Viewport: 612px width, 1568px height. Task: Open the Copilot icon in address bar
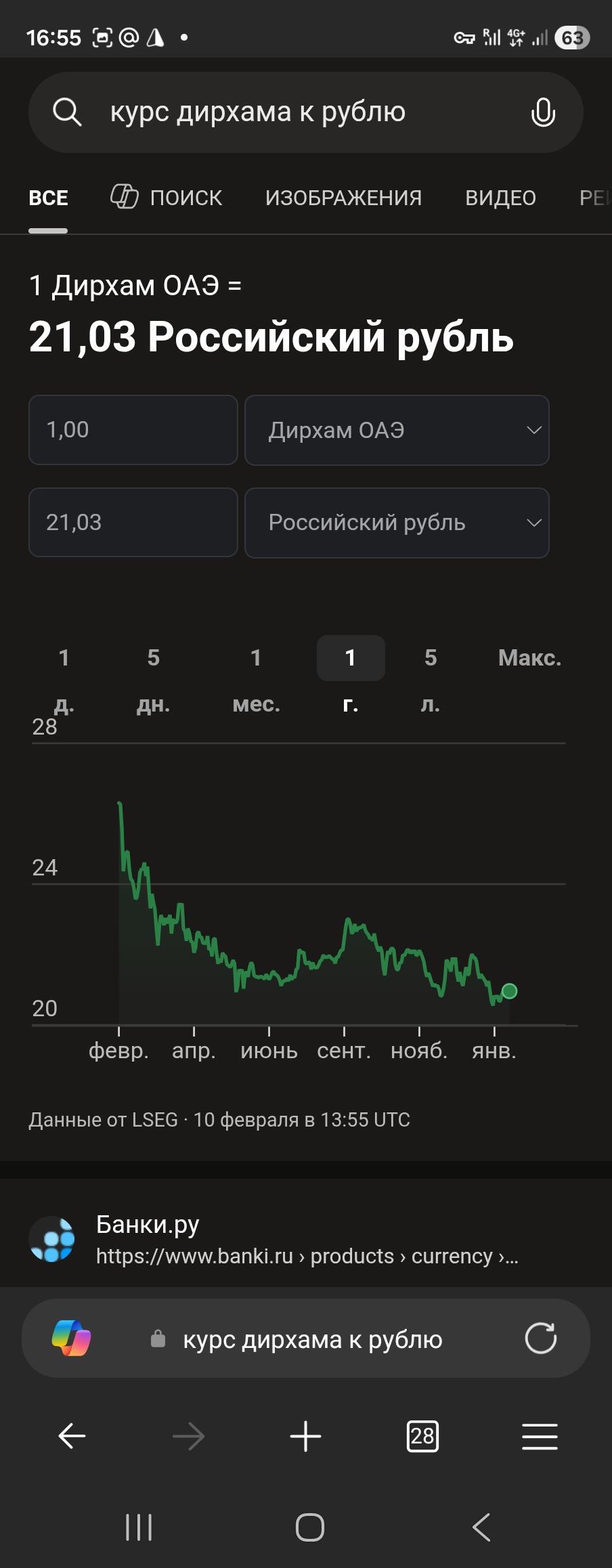pos(72,1338)
